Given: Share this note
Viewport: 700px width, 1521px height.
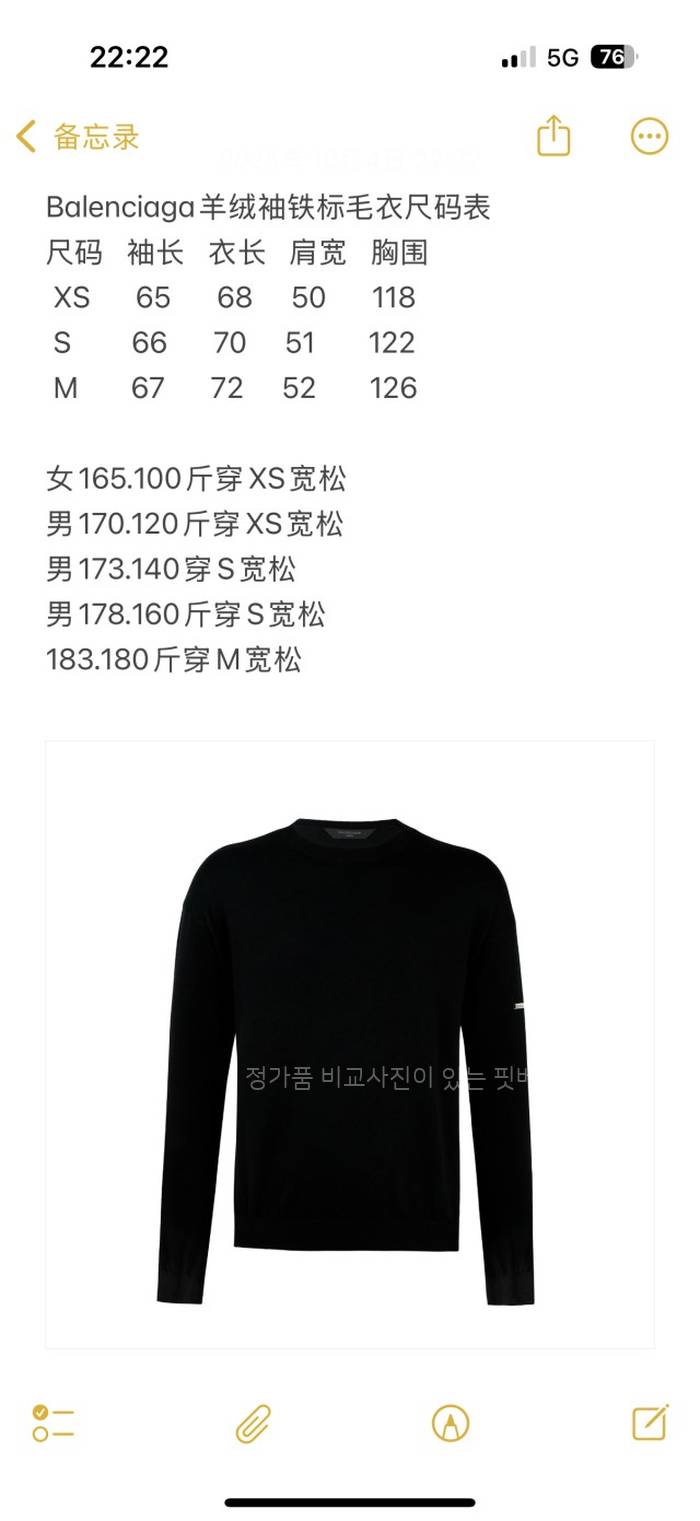Looking at the screenshot, I should (553, 136).
